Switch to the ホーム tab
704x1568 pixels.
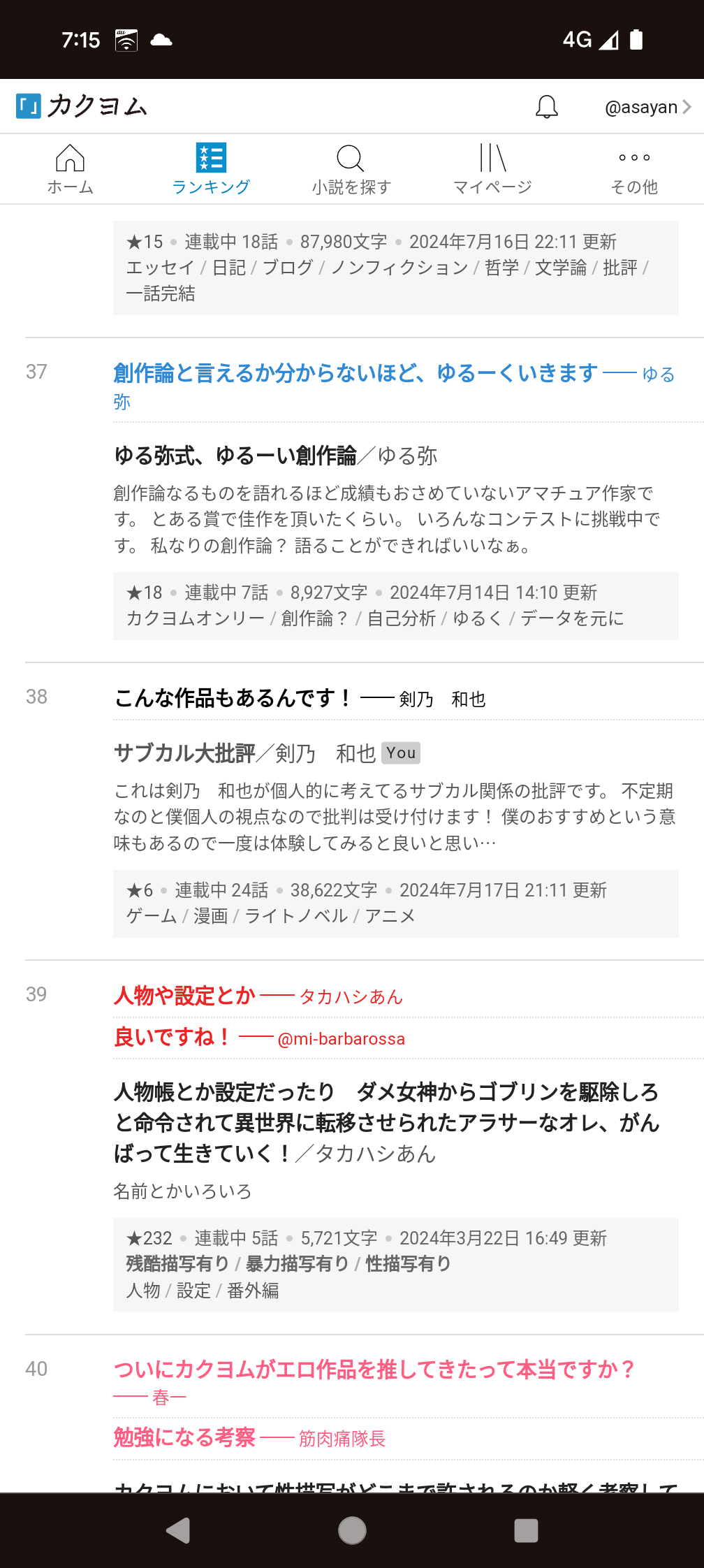[70, 168]
